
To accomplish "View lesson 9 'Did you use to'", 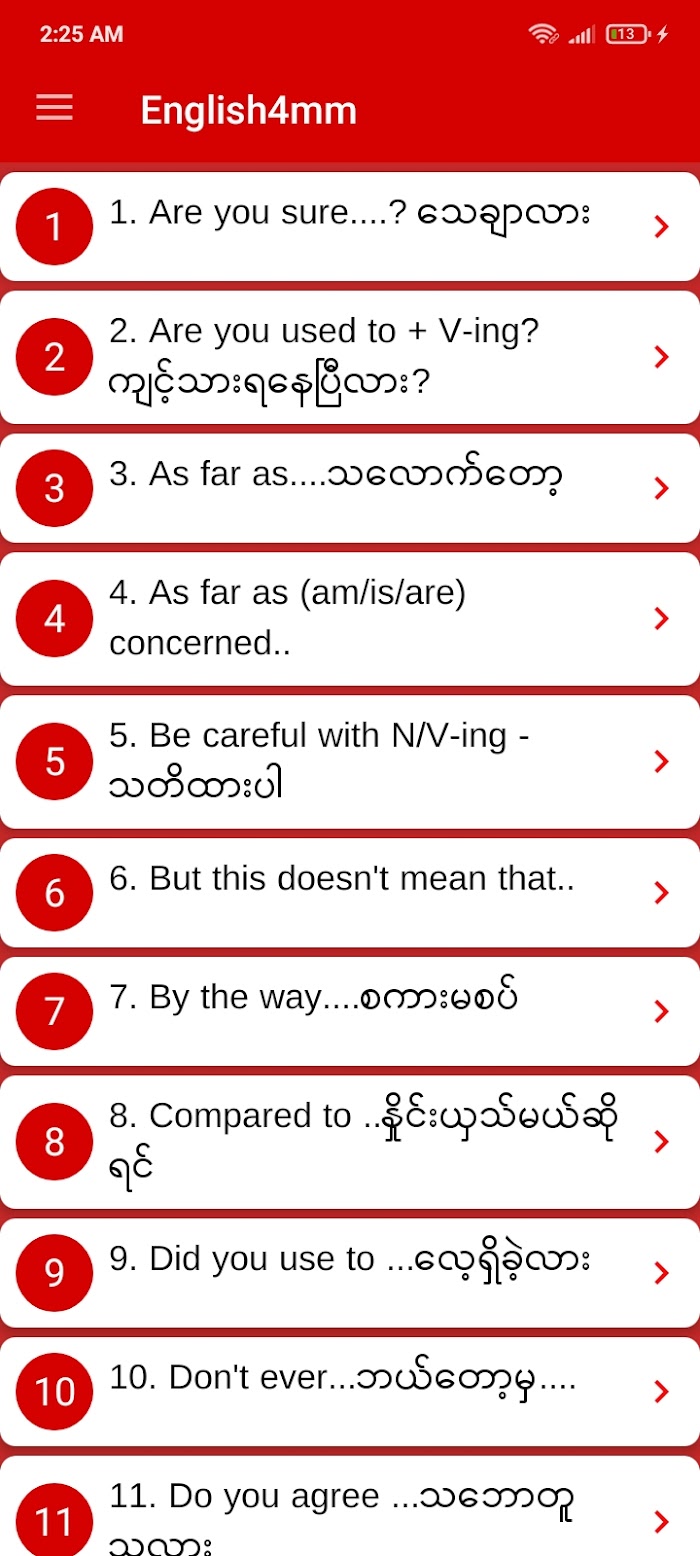I will (350, 1273).
